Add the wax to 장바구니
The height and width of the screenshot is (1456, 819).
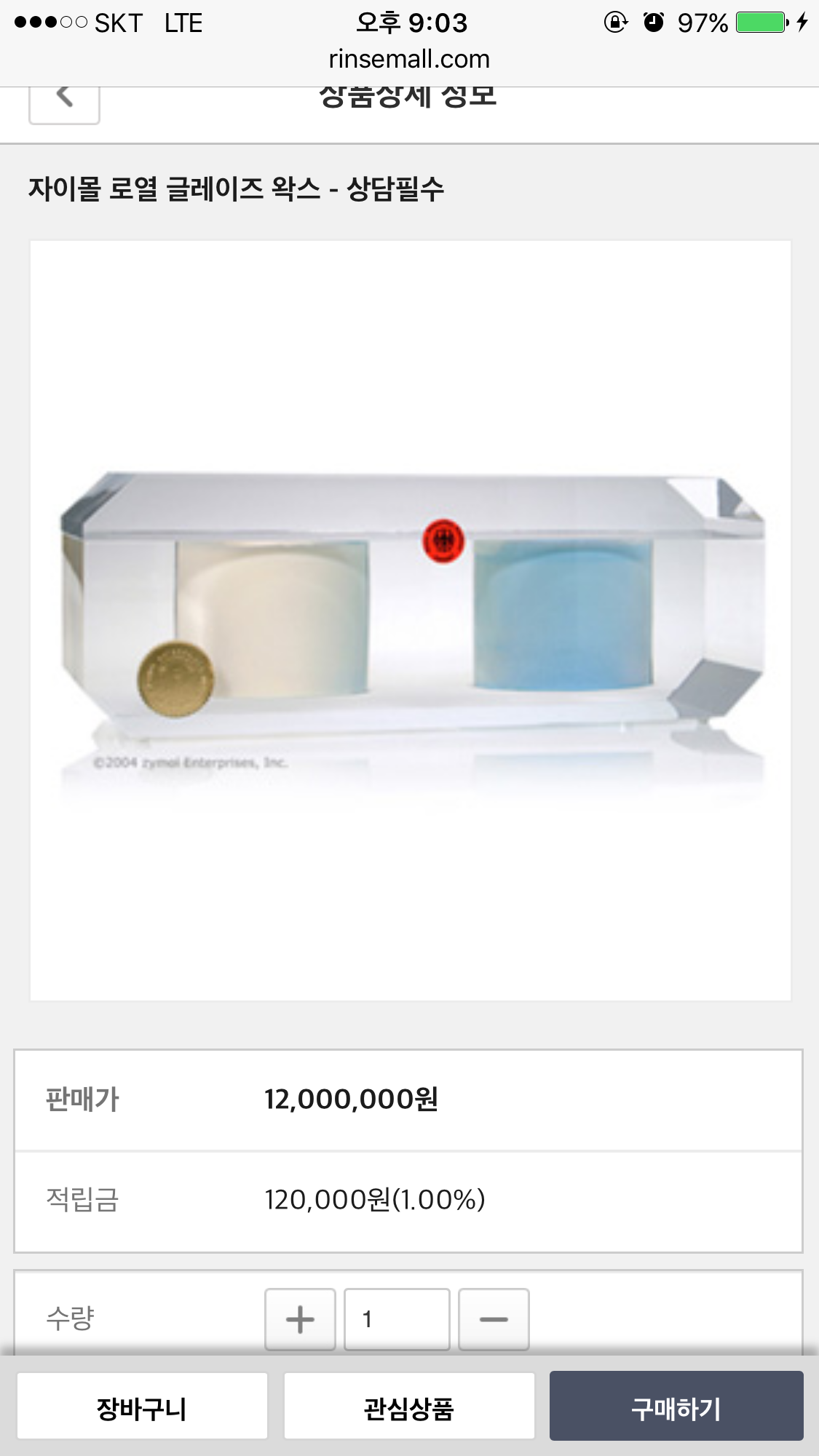[142, 1408]
